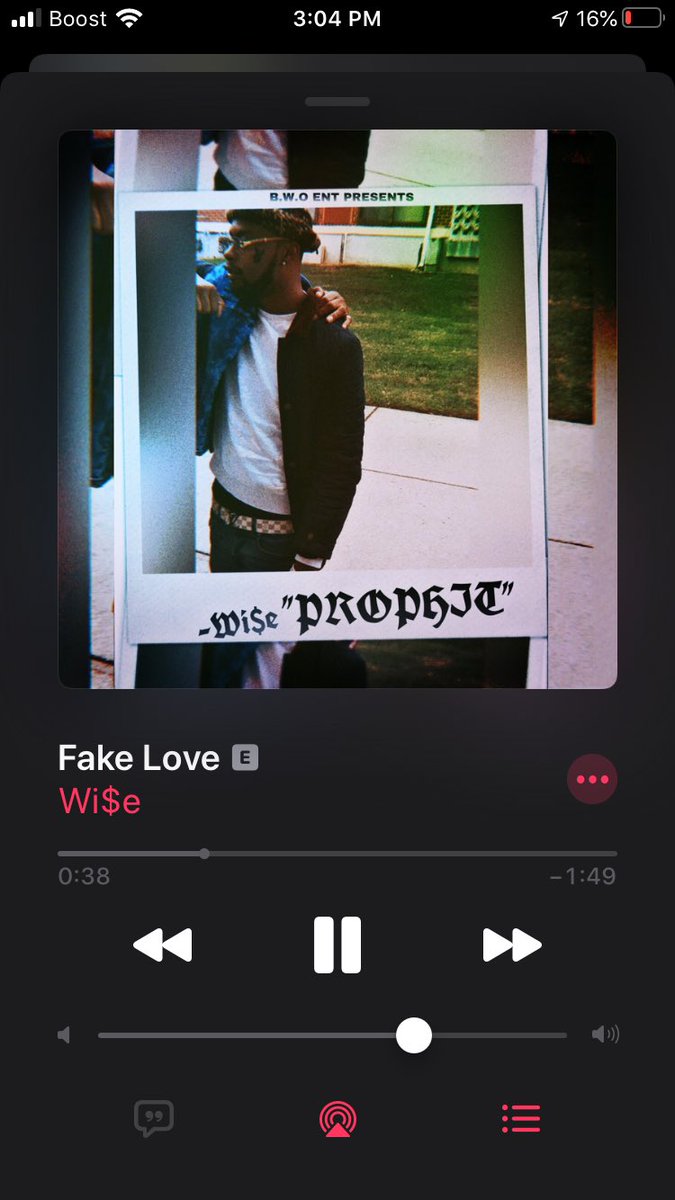Open the more options menu
The image size is (675, 1200).
click(592, 779)
